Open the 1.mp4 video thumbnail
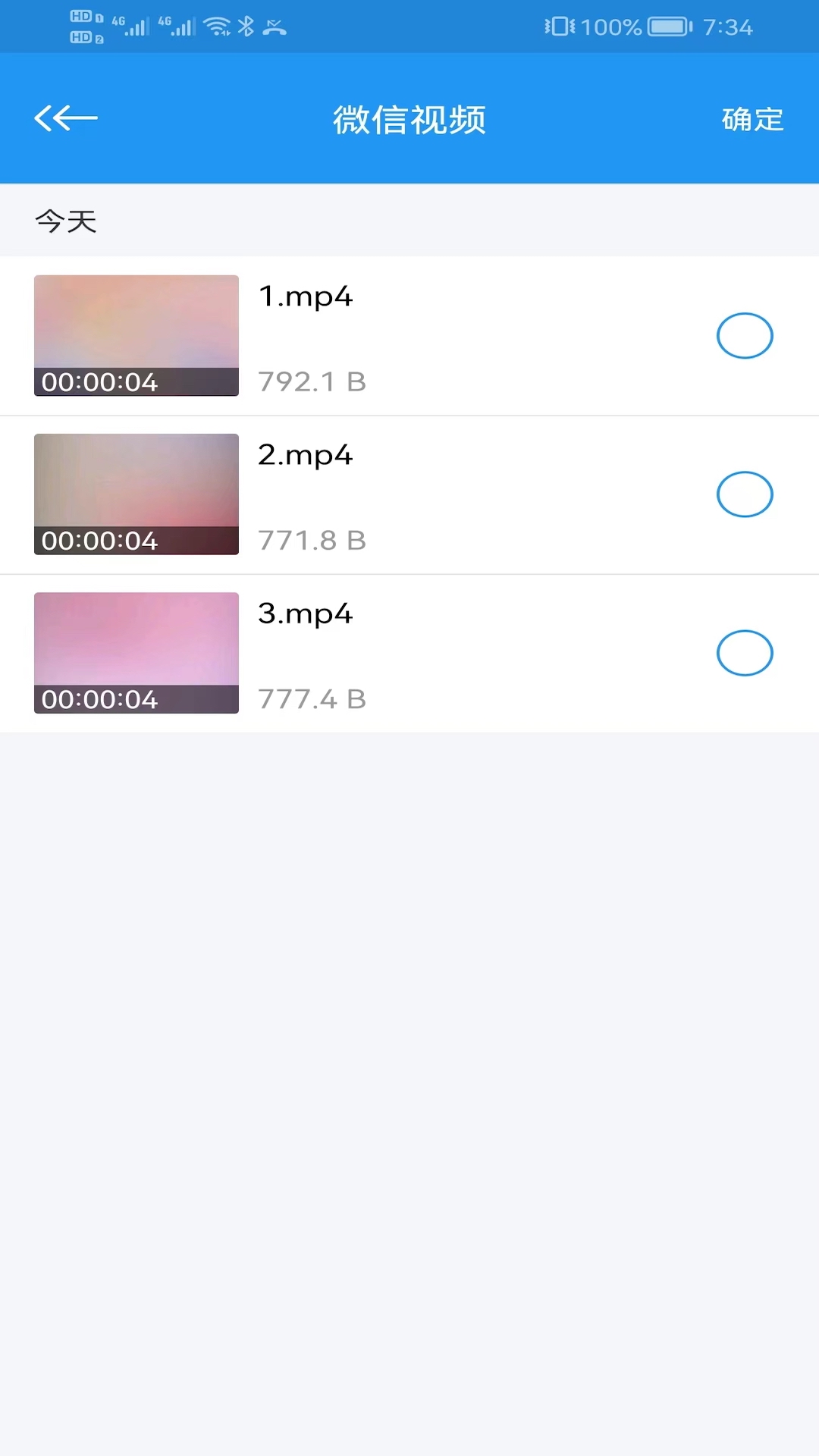This screenshot has width=819, height=1456. click(136, 335)
